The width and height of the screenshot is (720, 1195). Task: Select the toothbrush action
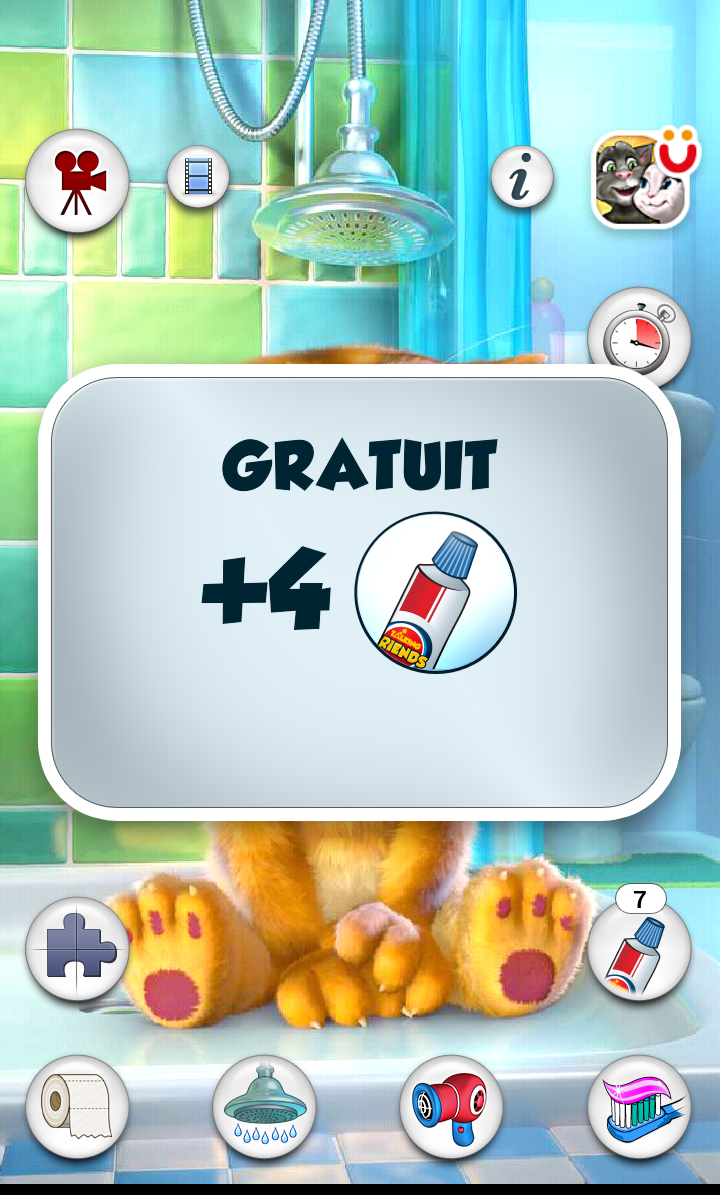pyautogui.click(x=639, y=1106)
